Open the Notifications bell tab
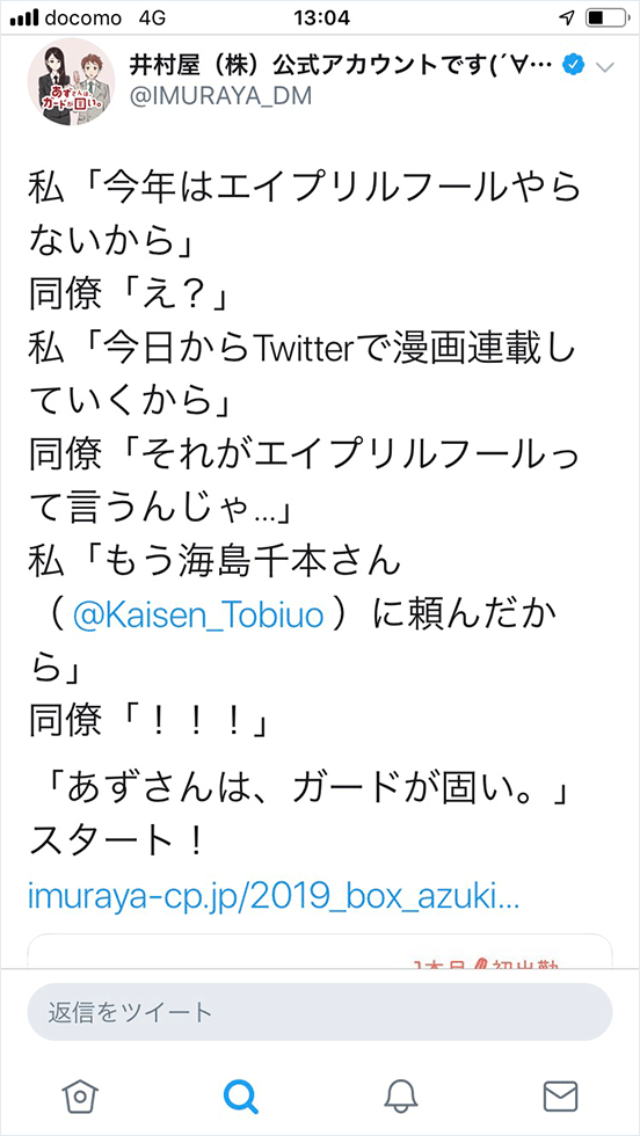This screenshot has width=640, height=1136. tap(400, 1096)
